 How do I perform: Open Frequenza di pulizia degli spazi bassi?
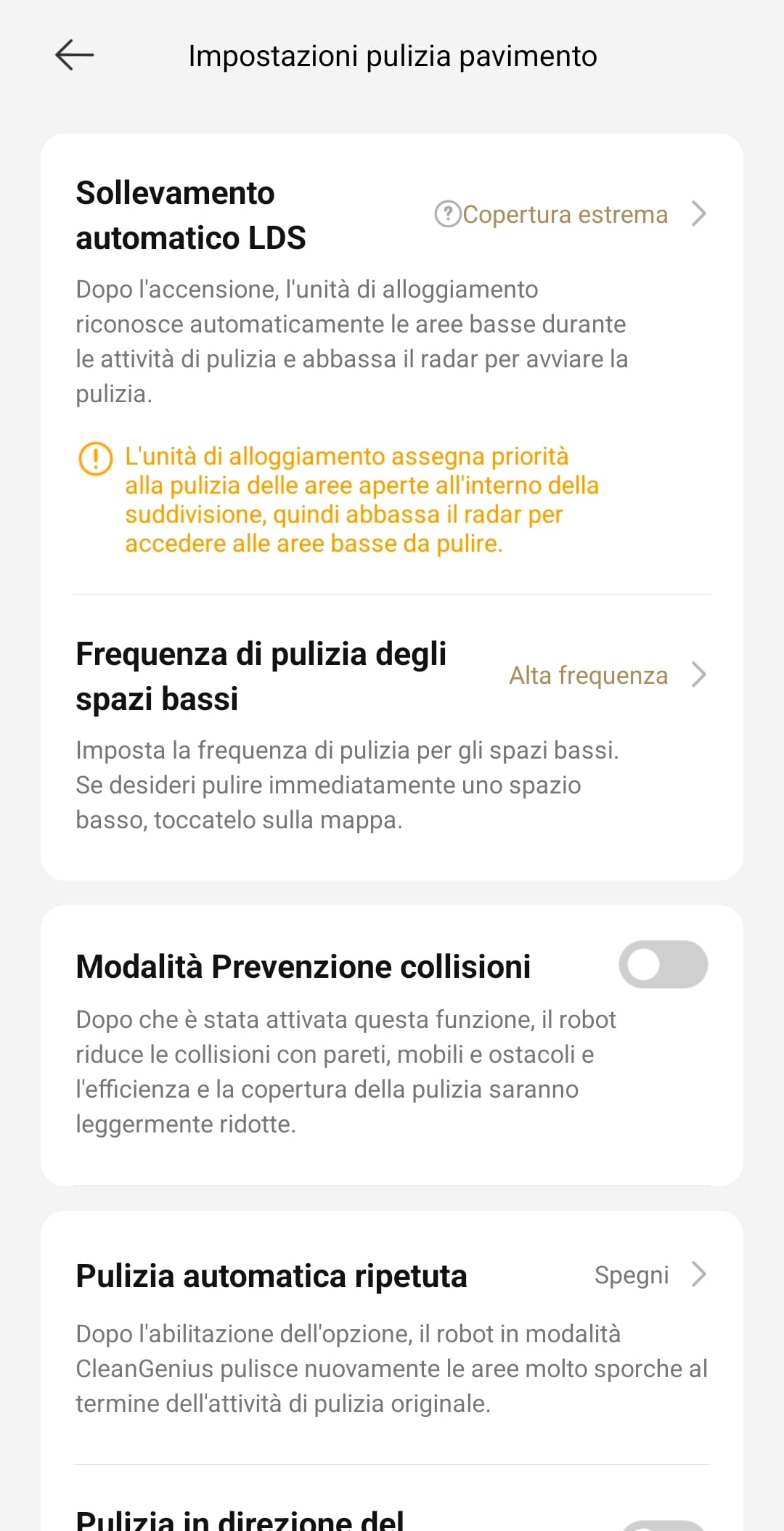coord(392,676)
